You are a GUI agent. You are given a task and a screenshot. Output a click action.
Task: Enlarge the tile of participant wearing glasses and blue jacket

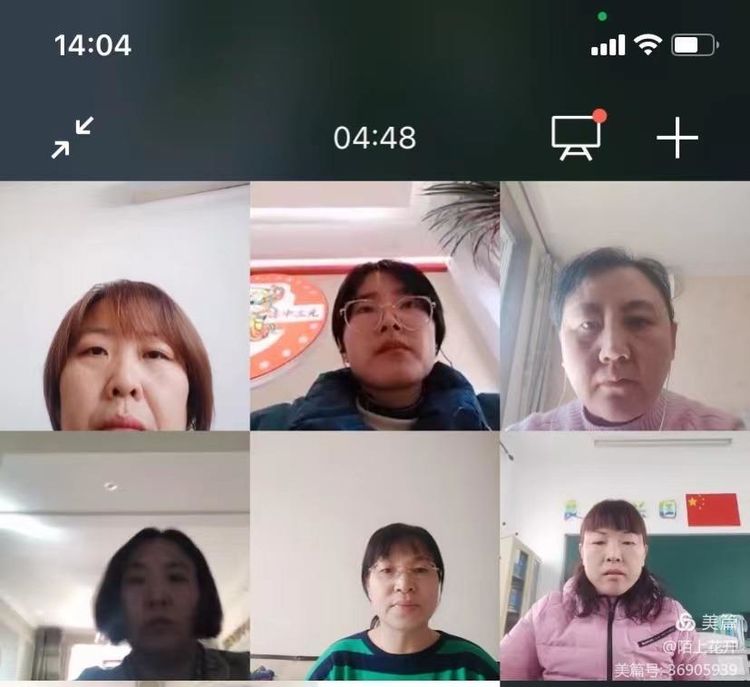tap(375, 306)
